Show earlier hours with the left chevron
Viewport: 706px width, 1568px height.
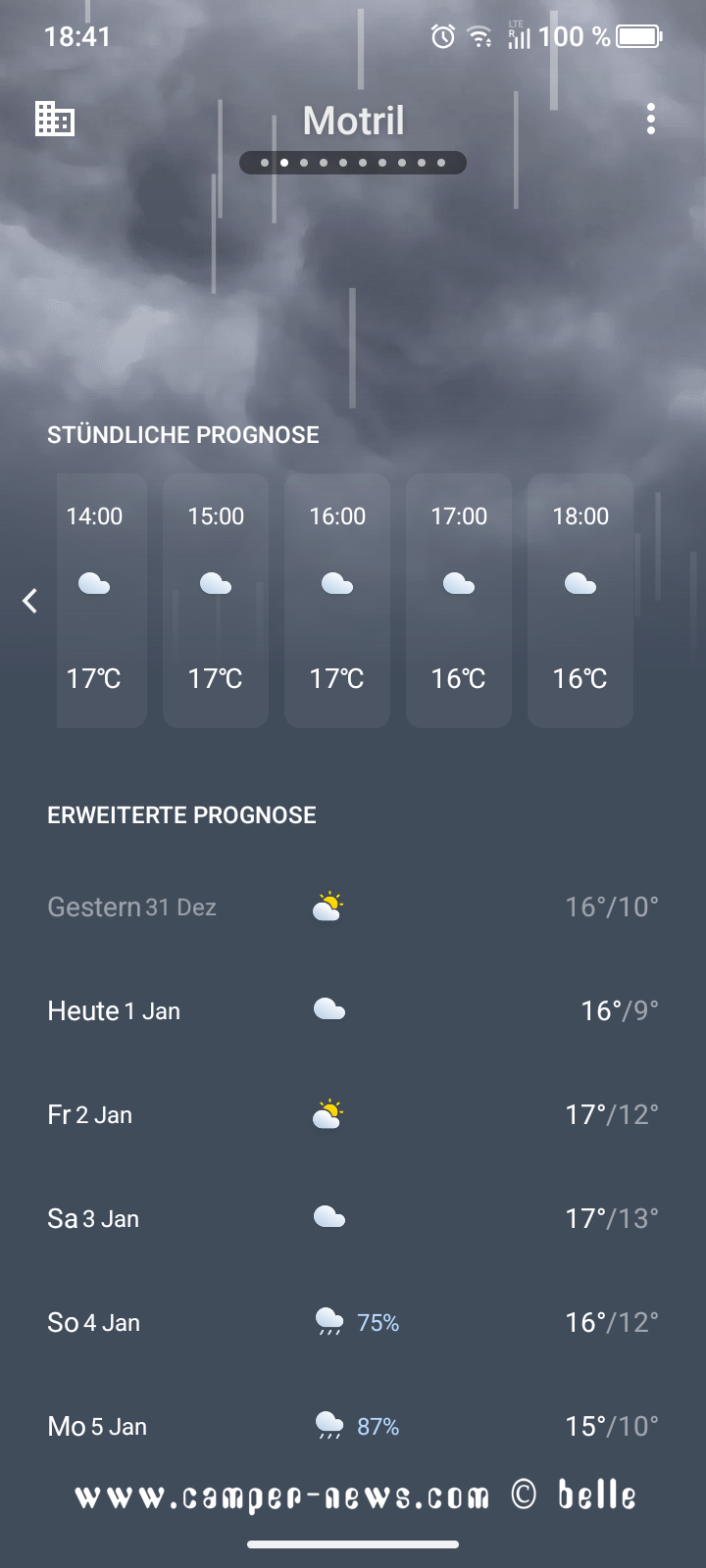30,601
